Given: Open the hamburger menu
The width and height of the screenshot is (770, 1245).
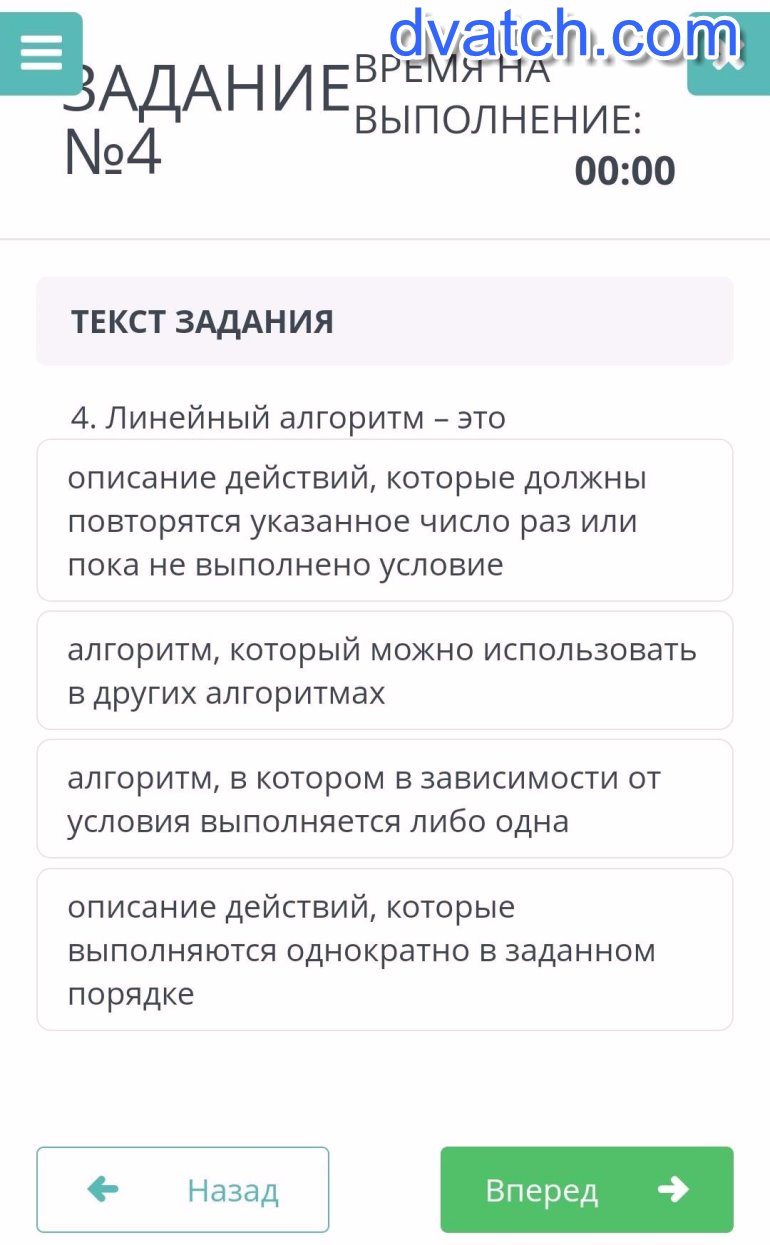Looking at the screenshot, I should point(41,53).
